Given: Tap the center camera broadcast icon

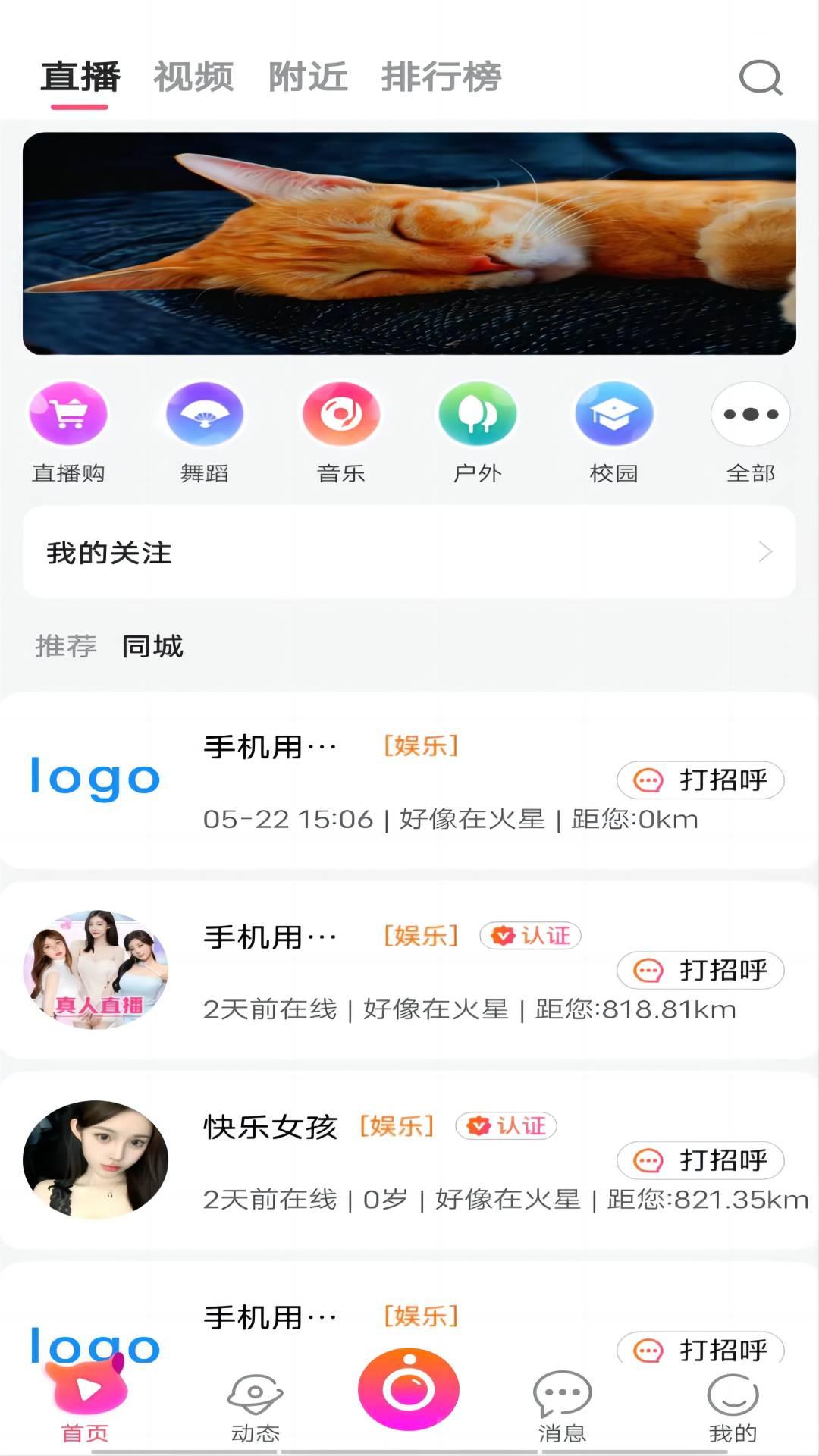Looking at the screenshot, I should pyautogui.click(x=409, y=1390).
